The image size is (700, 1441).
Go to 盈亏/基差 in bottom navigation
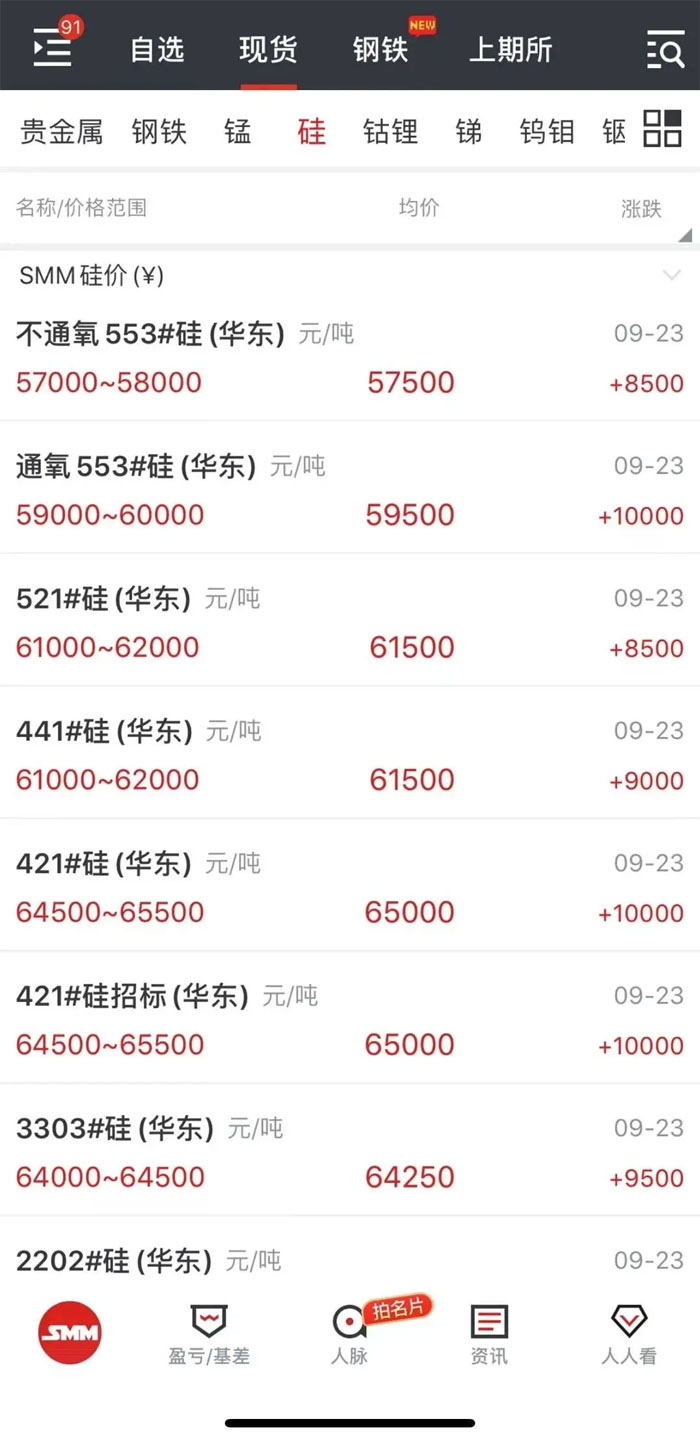[x=209, y=1335]
